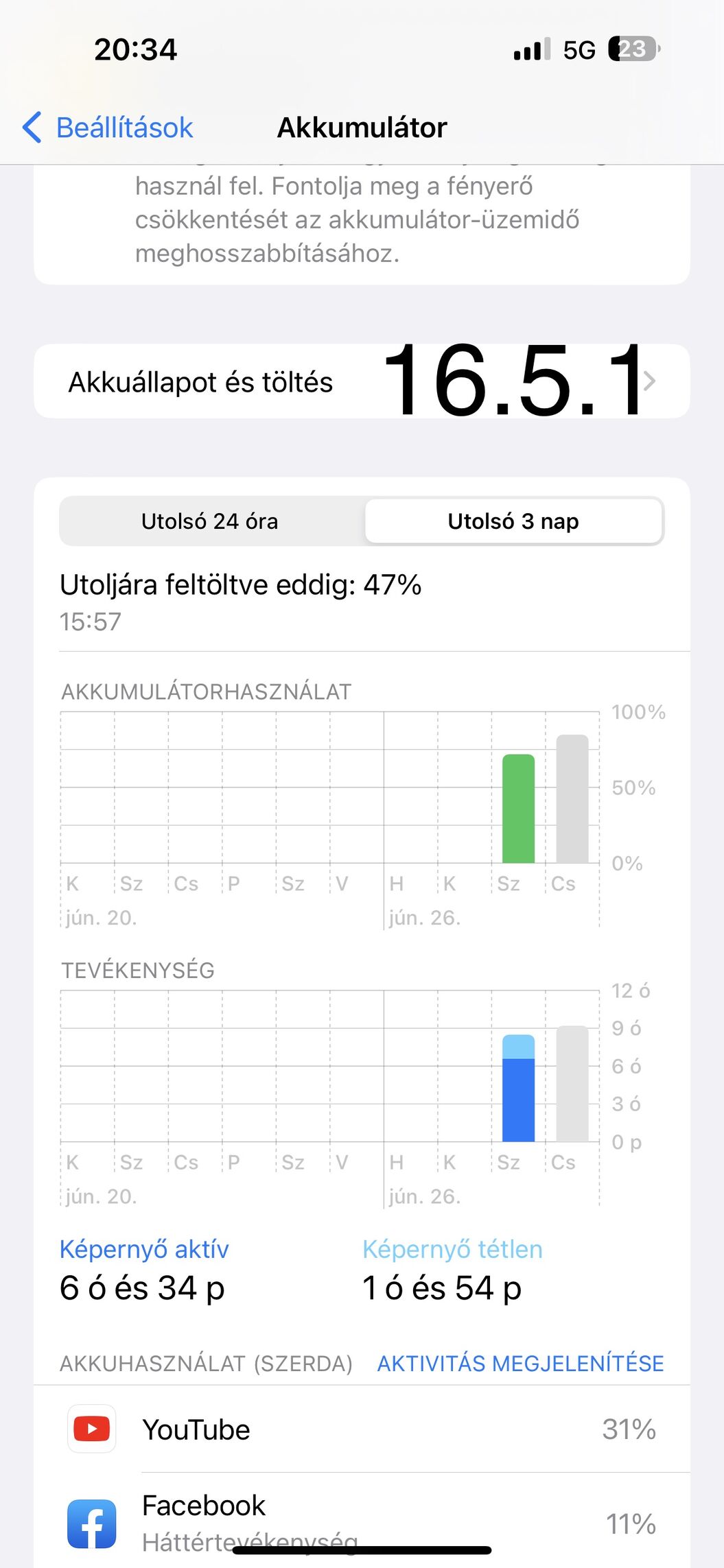Switch to Utolsó 24 óra tab
This screenshot has height=1568, width=724.
click(x=210, y=521)
